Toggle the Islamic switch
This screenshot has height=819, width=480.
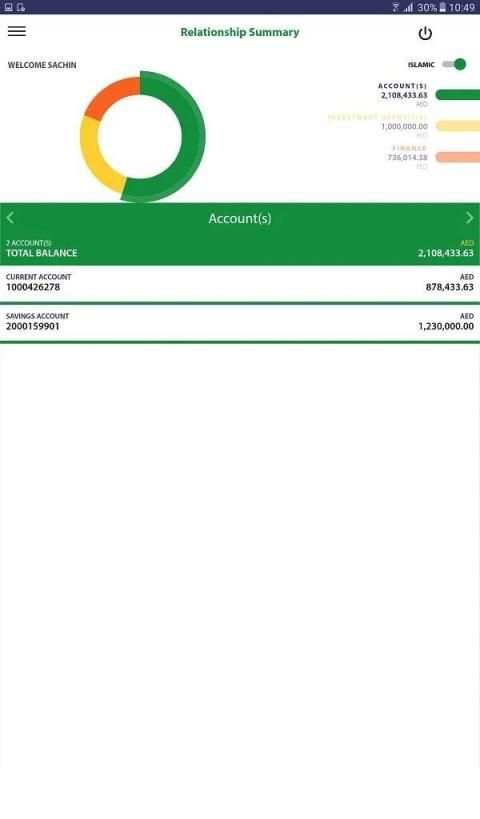[454, 64]
